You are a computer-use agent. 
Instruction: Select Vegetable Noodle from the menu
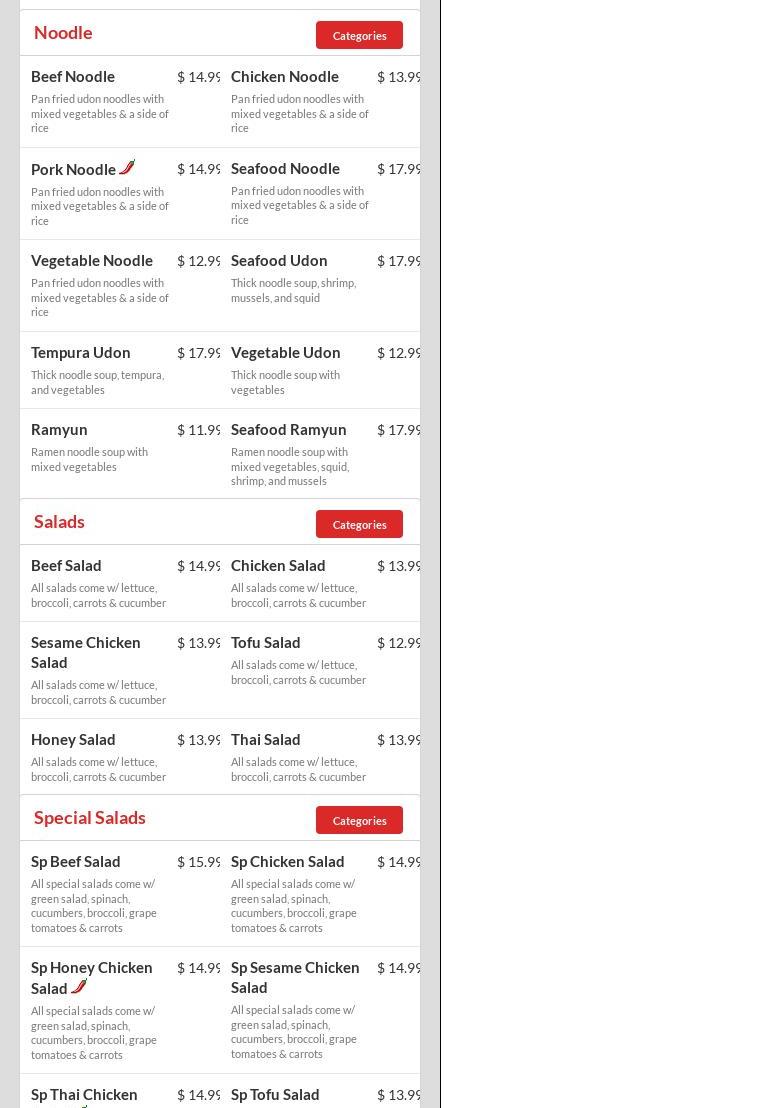click(92, 261)
